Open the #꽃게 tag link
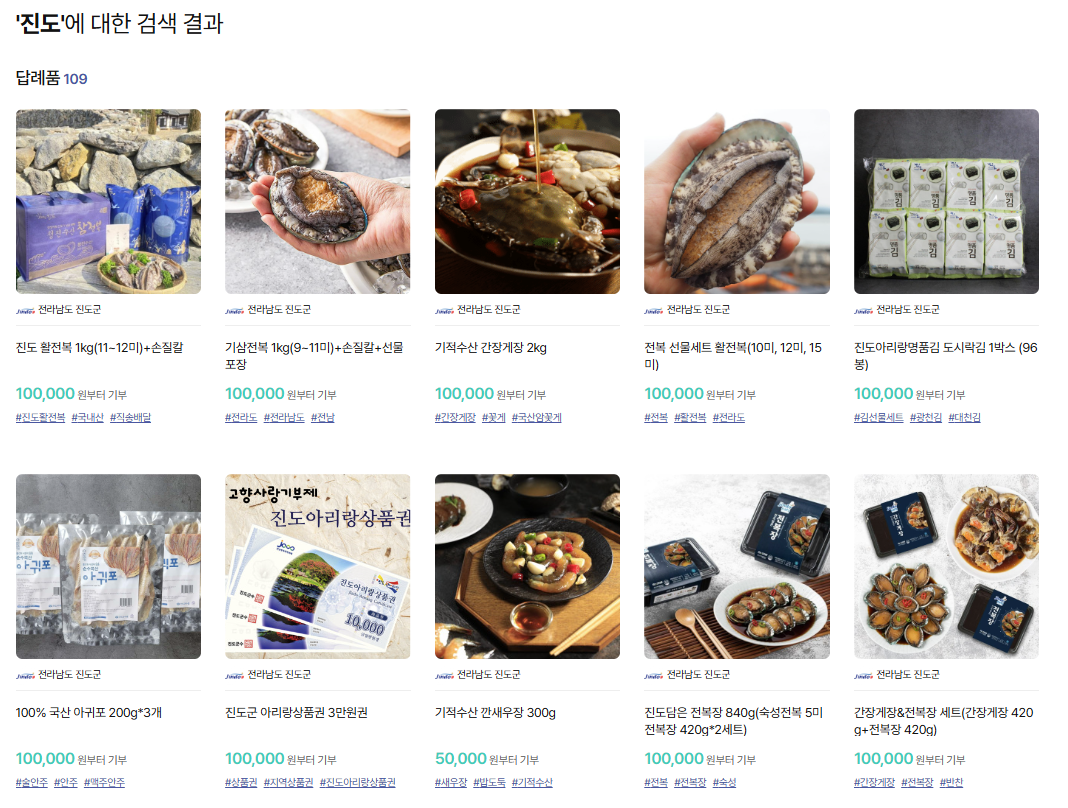The width and height of the screenshot is (1068, 808). [x=493, y=417]
